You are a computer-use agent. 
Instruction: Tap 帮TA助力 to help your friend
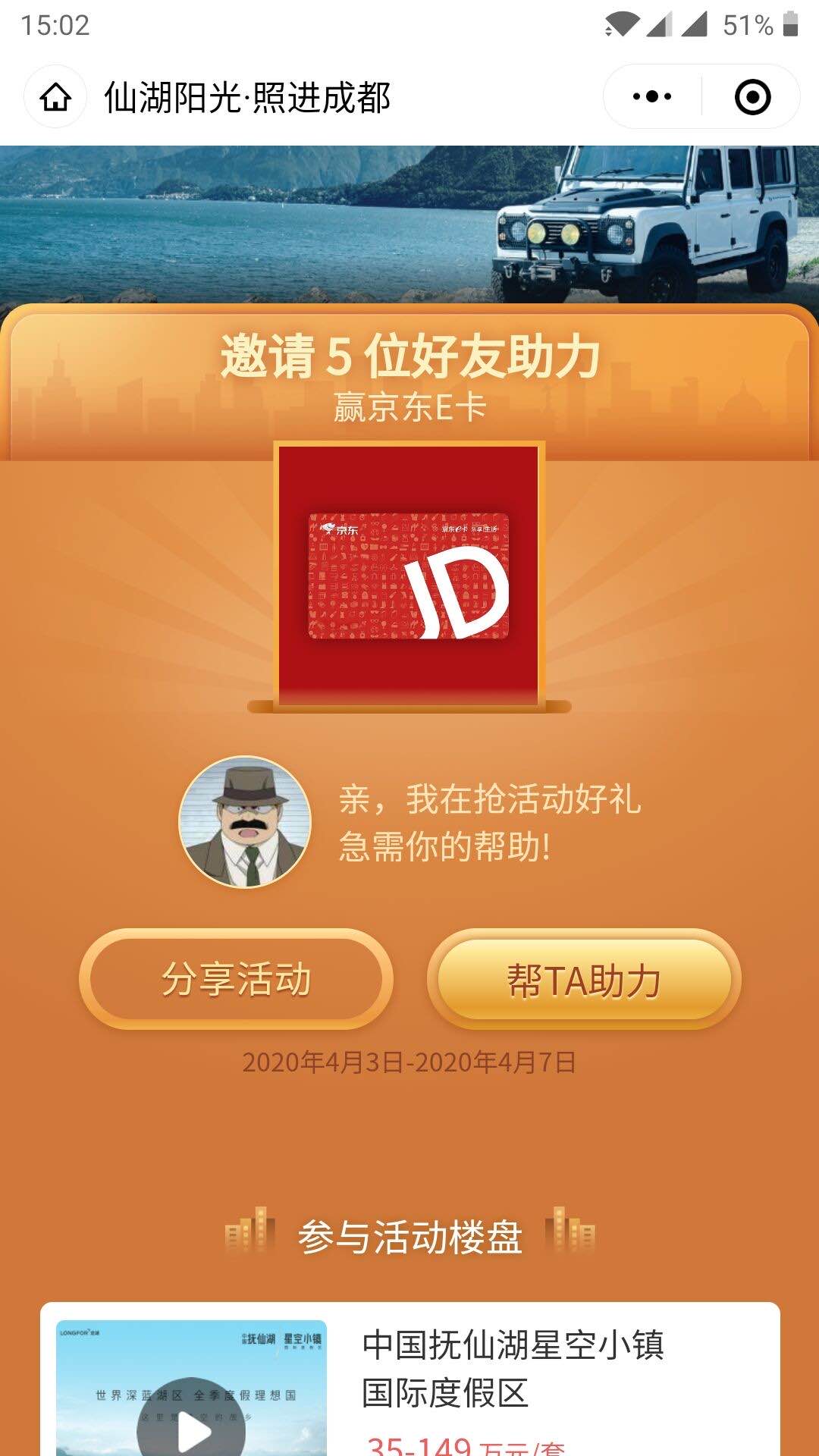coord(584,979)
